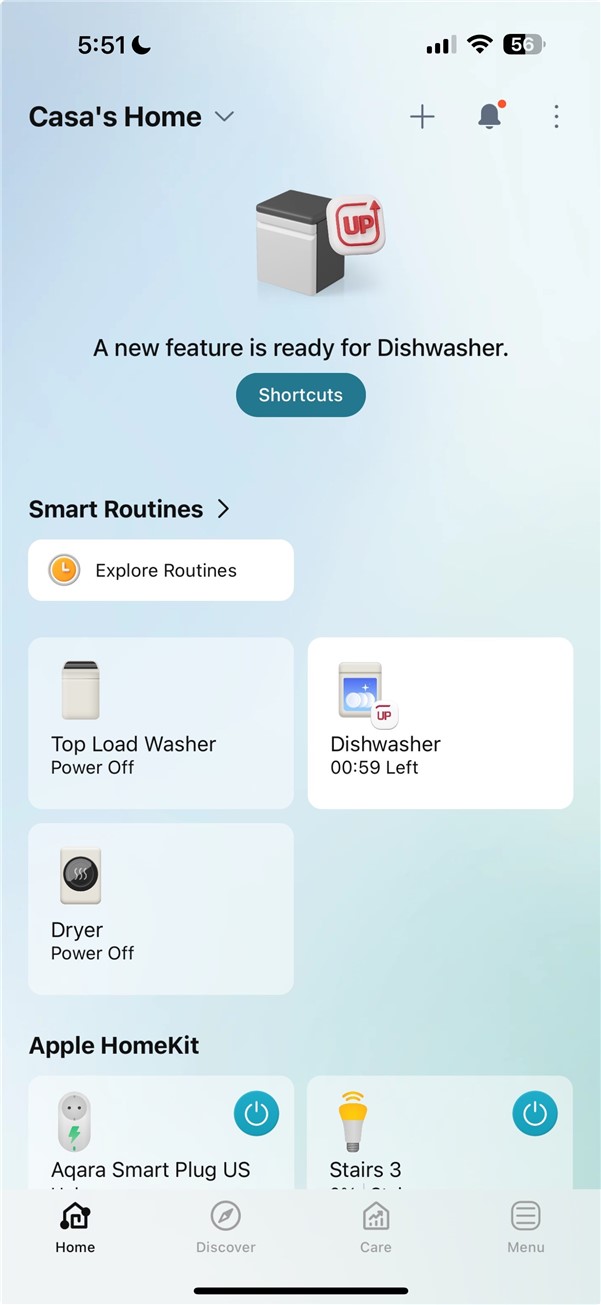Switch to the Home tab
This screenshot has height=1305, width=601.
(75, 1227)
